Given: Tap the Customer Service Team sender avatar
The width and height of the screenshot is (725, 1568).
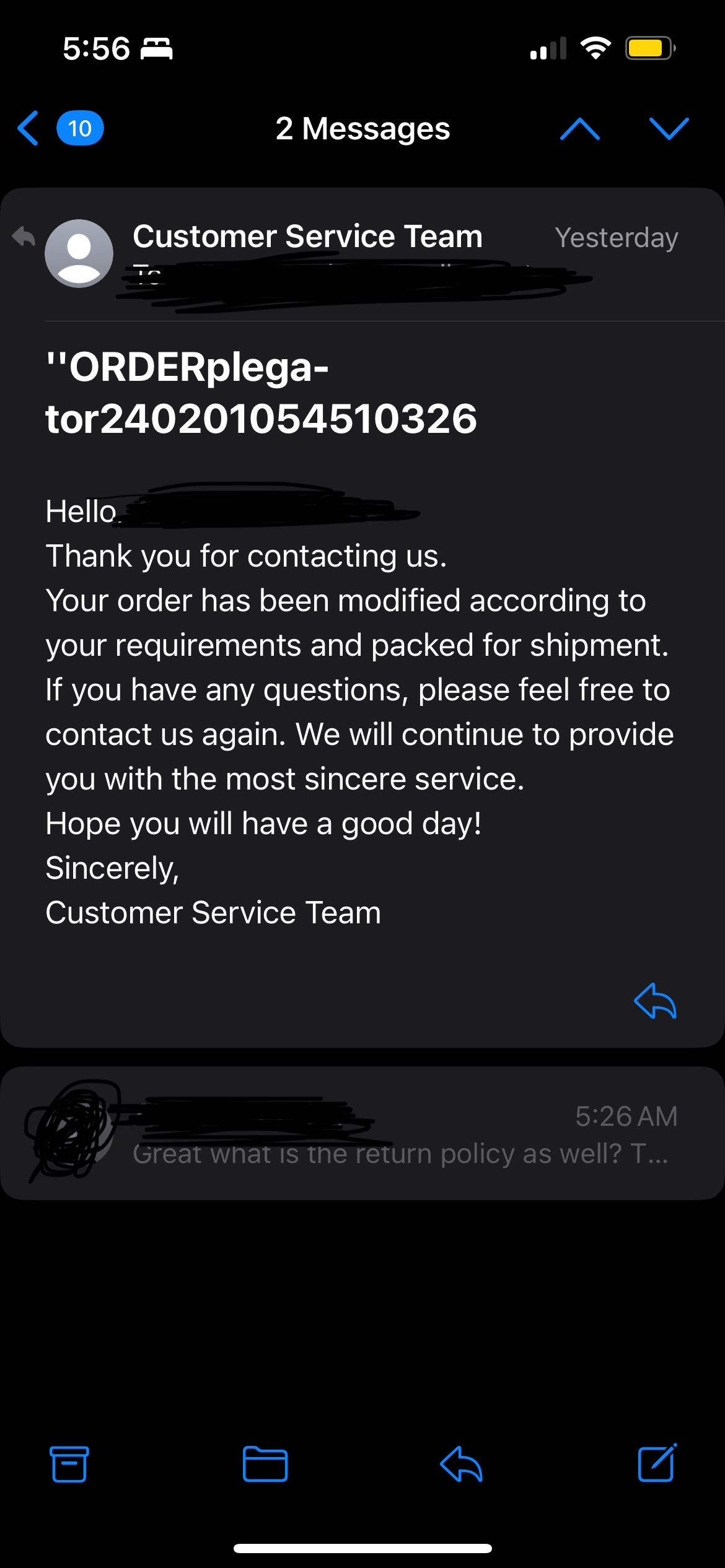Looking at the screenshot, I should 79,253.
